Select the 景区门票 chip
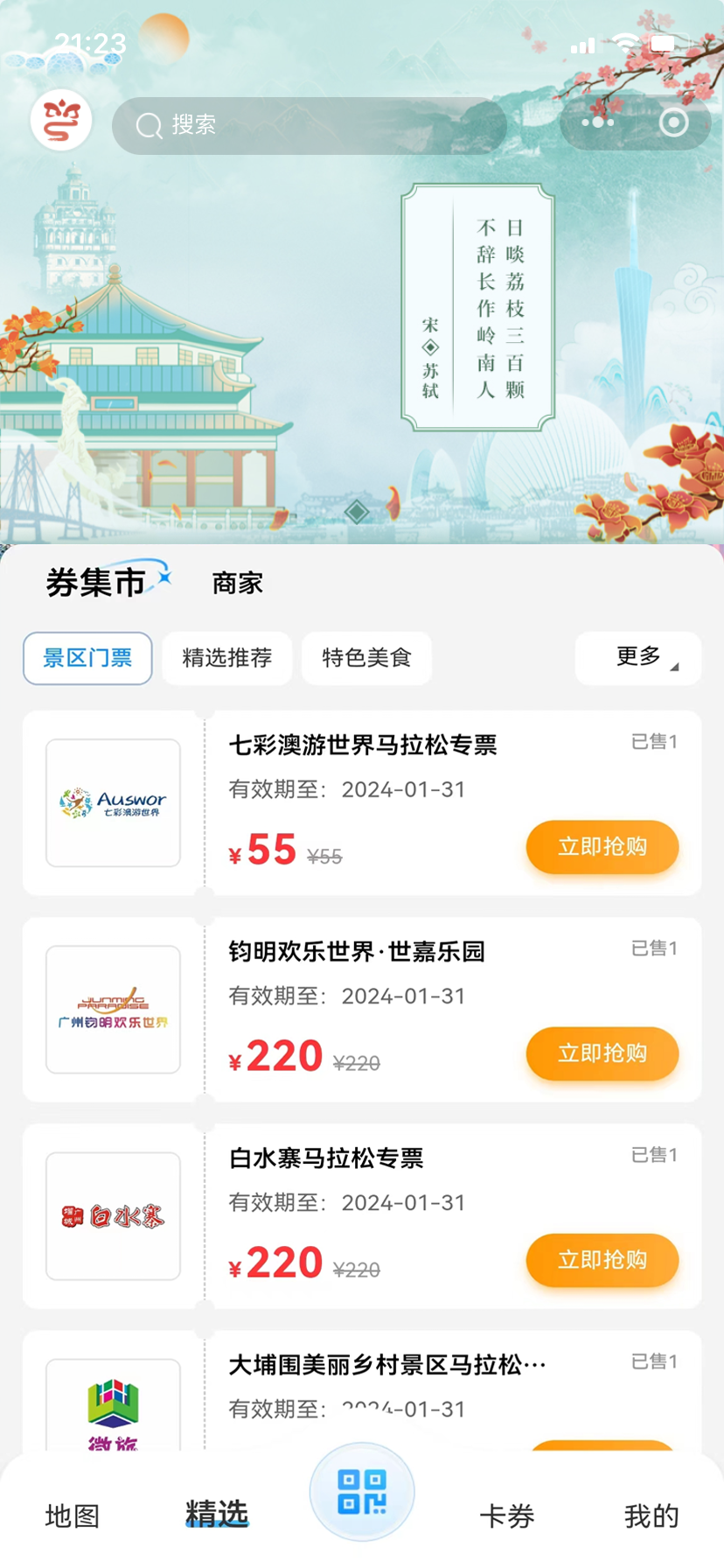Viewport: 724px width, 1568px height. point(87,658)
